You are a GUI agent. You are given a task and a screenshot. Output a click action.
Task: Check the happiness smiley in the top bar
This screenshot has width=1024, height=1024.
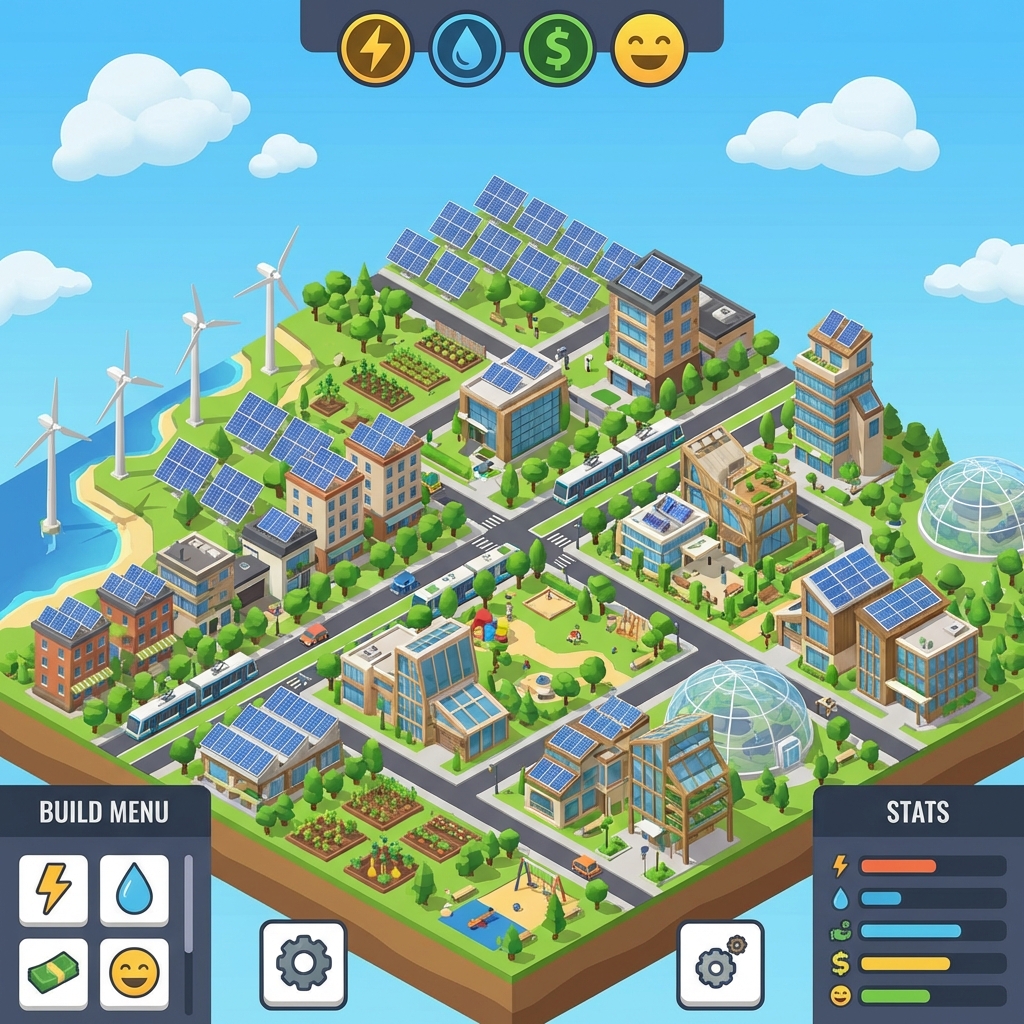click(x=648, y=49)
